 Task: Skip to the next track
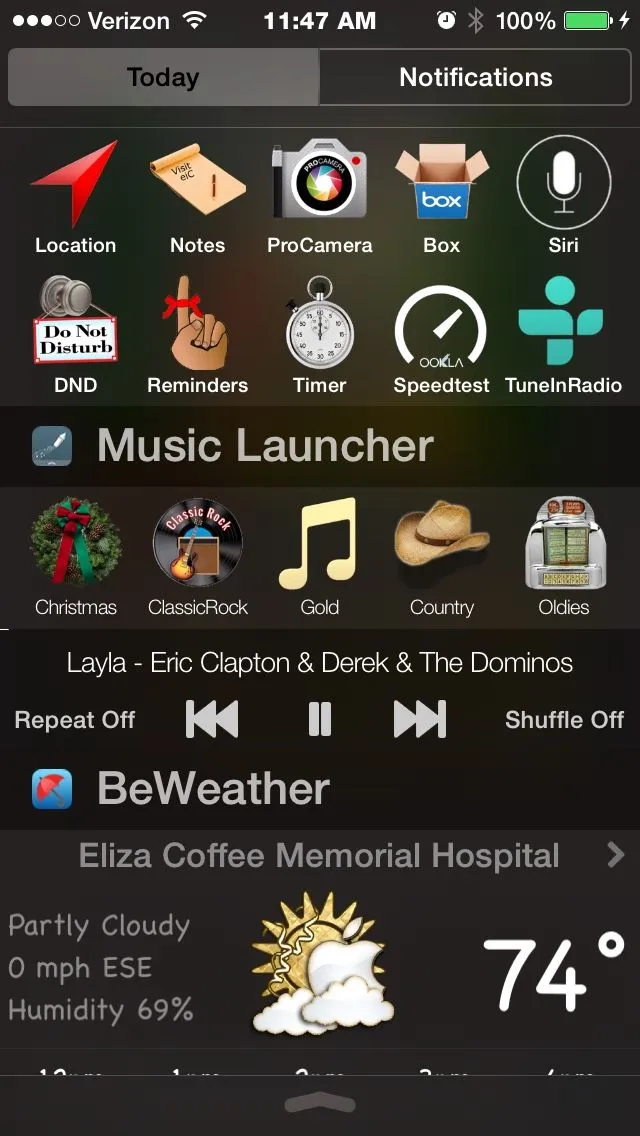(x=420, y=719)
